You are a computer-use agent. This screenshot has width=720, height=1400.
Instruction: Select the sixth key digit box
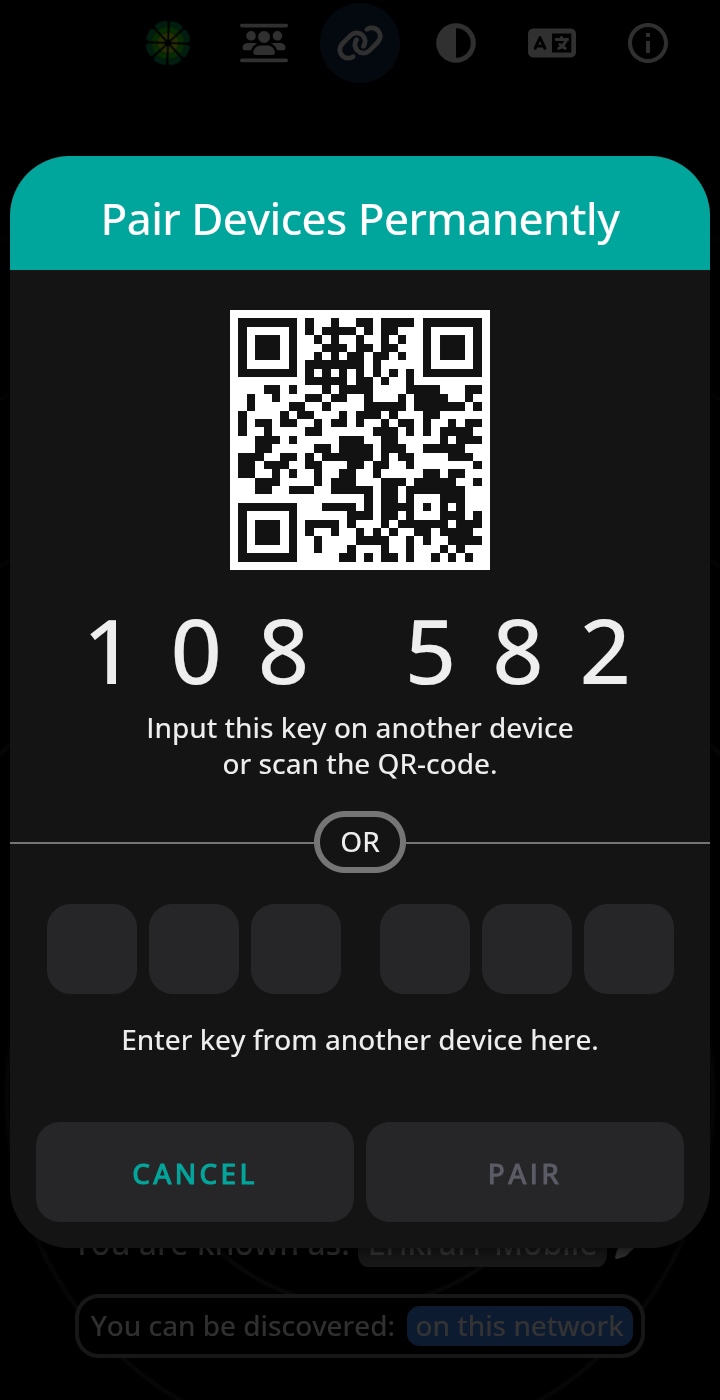tap(629, 949)
